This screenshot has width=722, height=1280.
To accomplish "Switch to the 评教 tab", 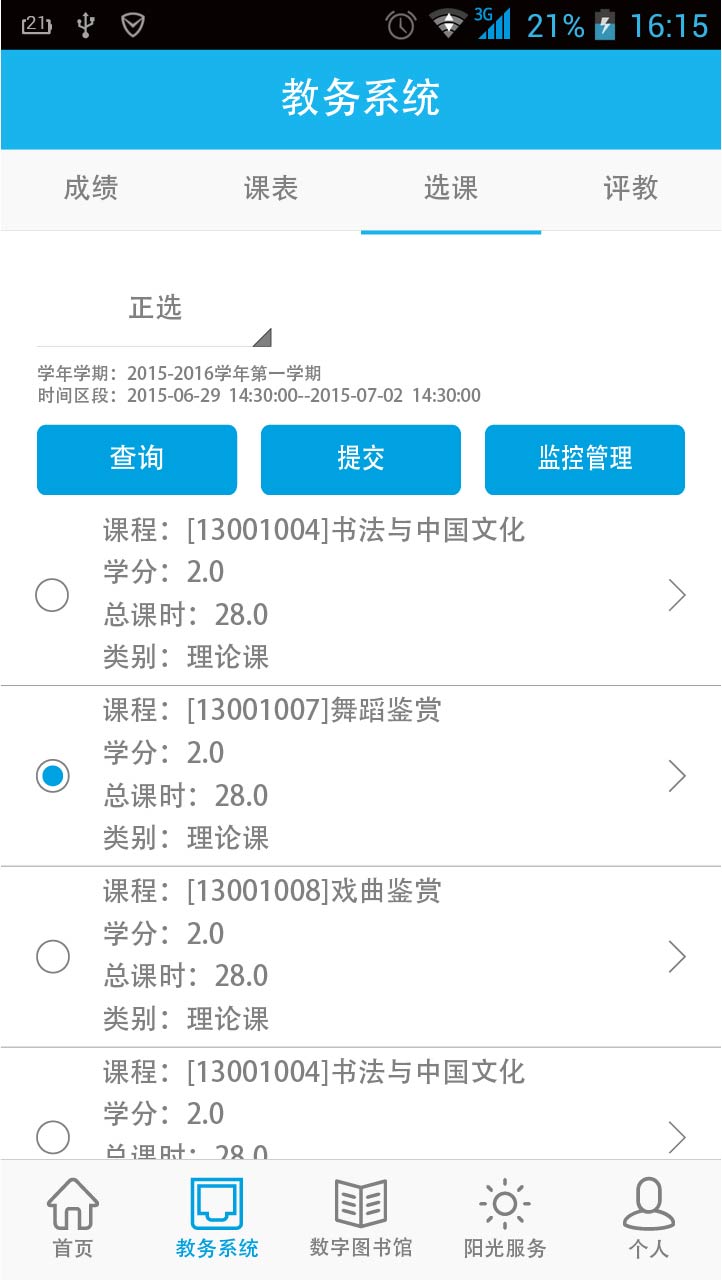I will pyautogui.click(x=631, y=188).
